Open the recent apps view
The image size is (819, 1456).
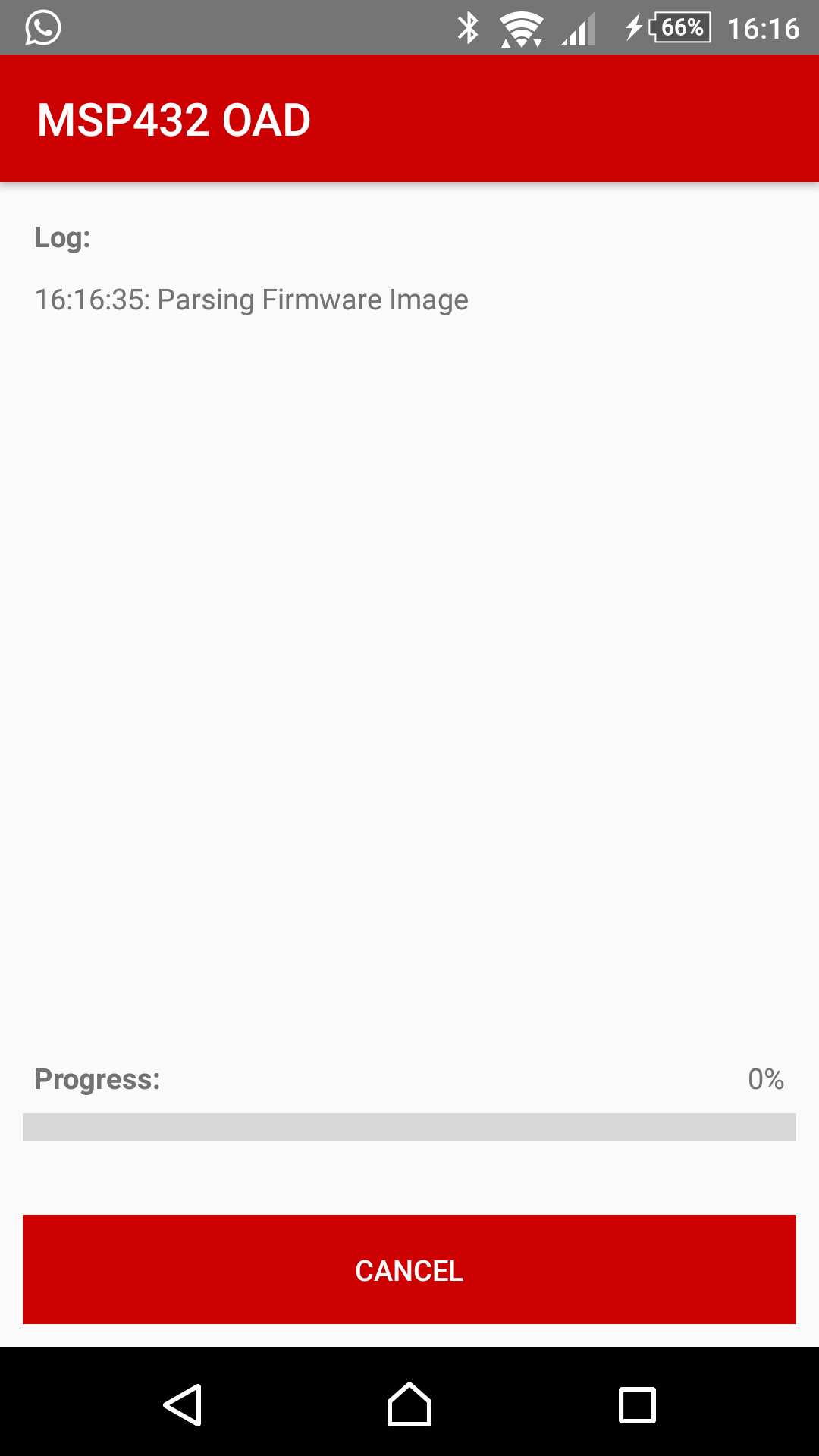(637, 1405)
